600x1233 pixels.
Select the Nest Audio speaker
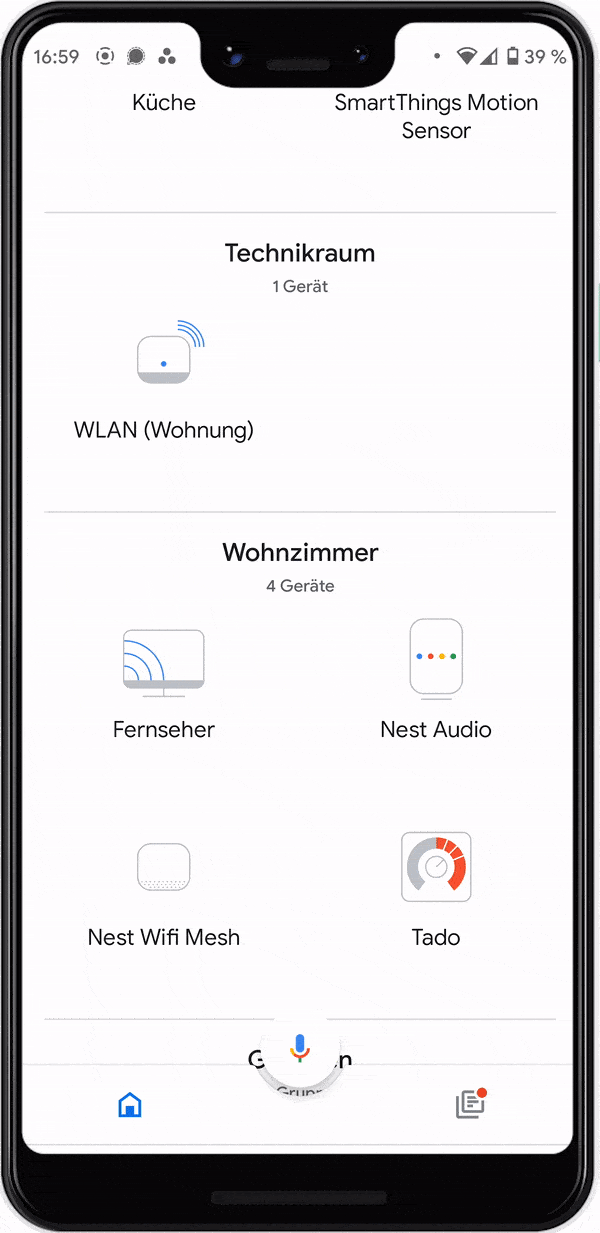(436, 682)
